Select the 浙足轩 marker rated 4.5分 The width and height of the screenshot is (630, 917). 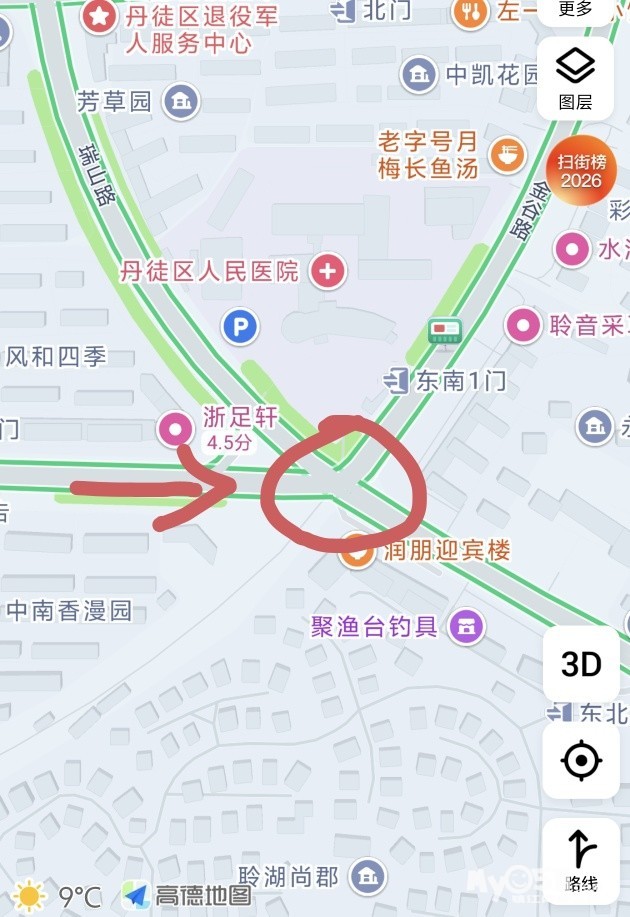coord(177,430)
